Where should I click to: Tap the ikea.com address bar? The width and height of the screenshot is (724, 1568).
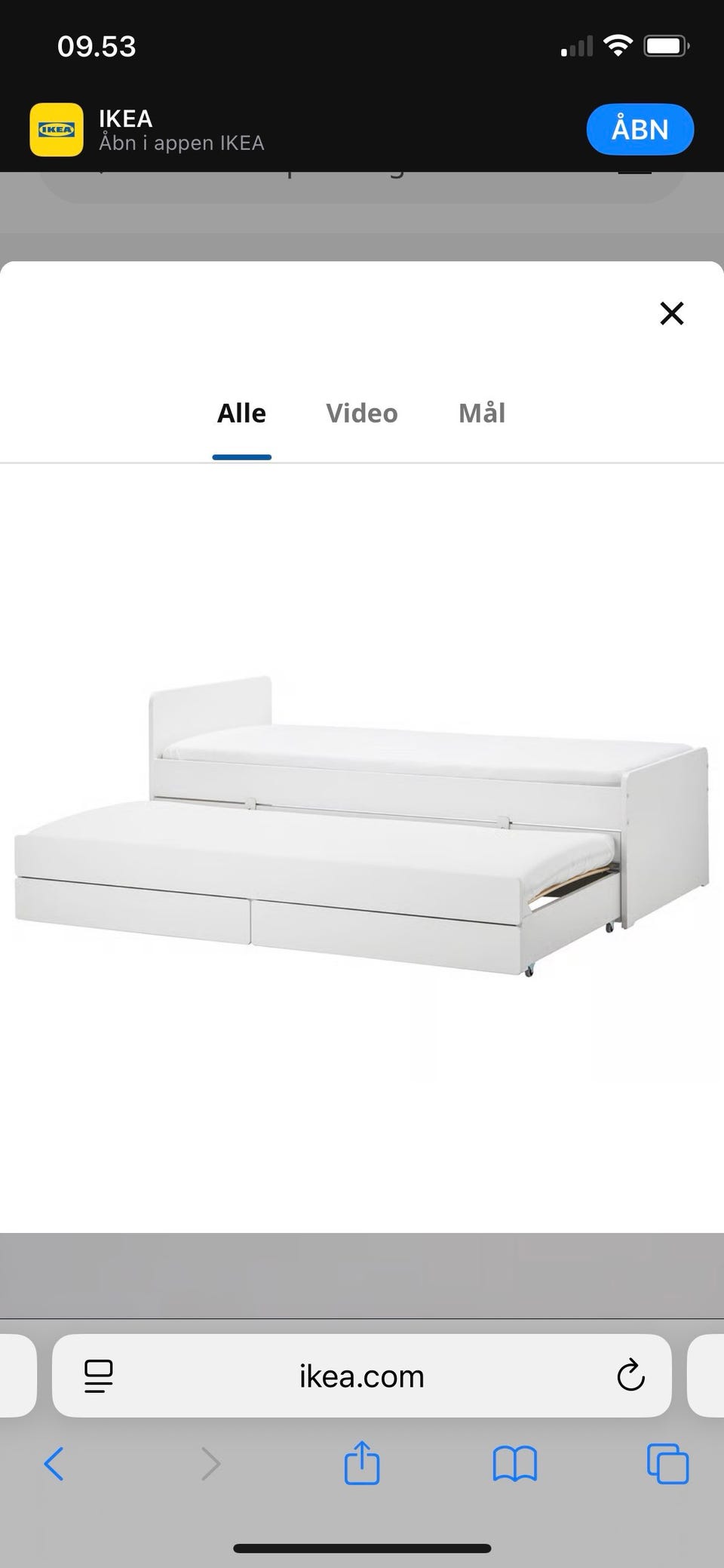(x=361, y=1376)
